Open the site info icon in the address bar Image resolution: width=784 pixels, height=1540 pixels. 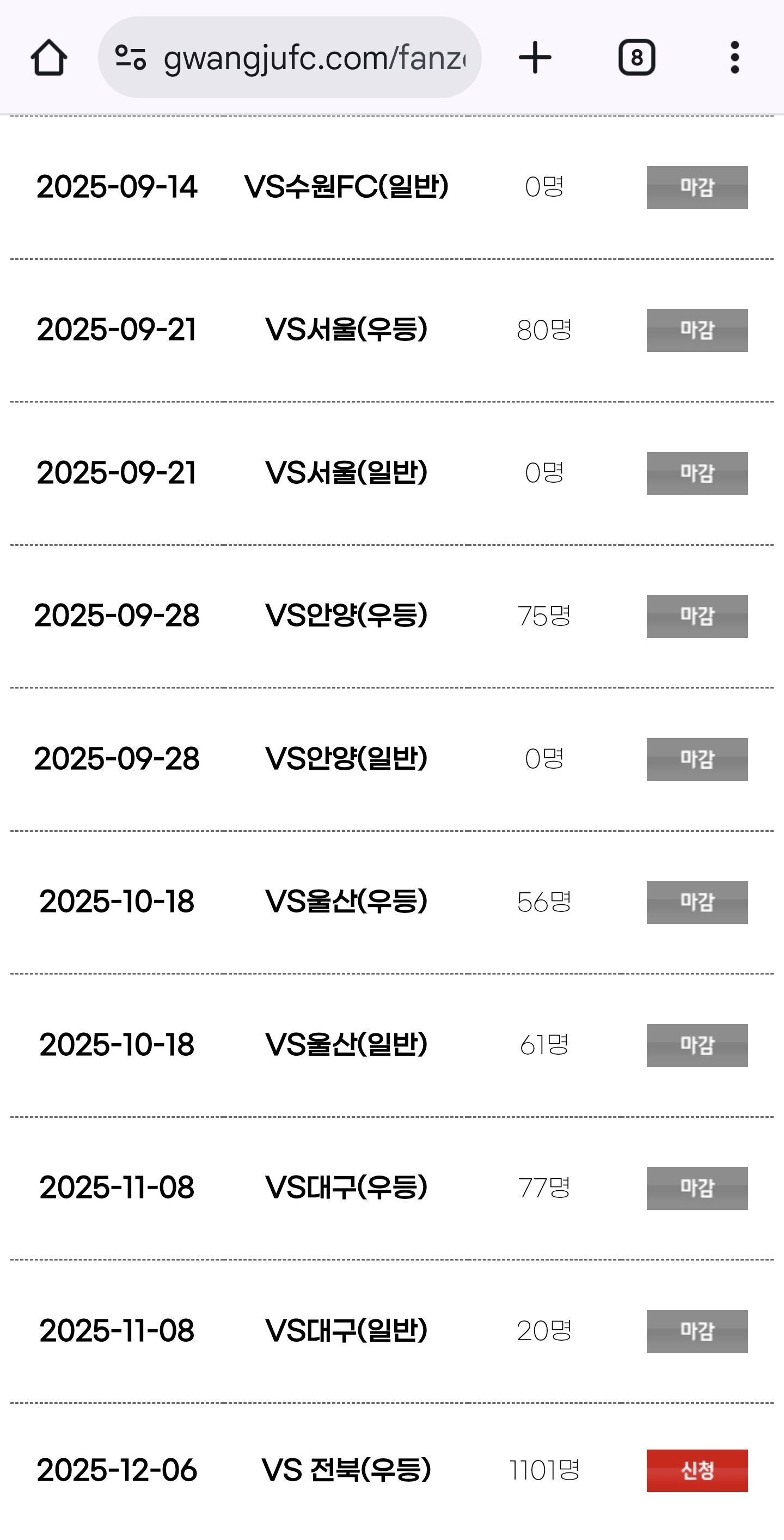click(x=130, y=58)
